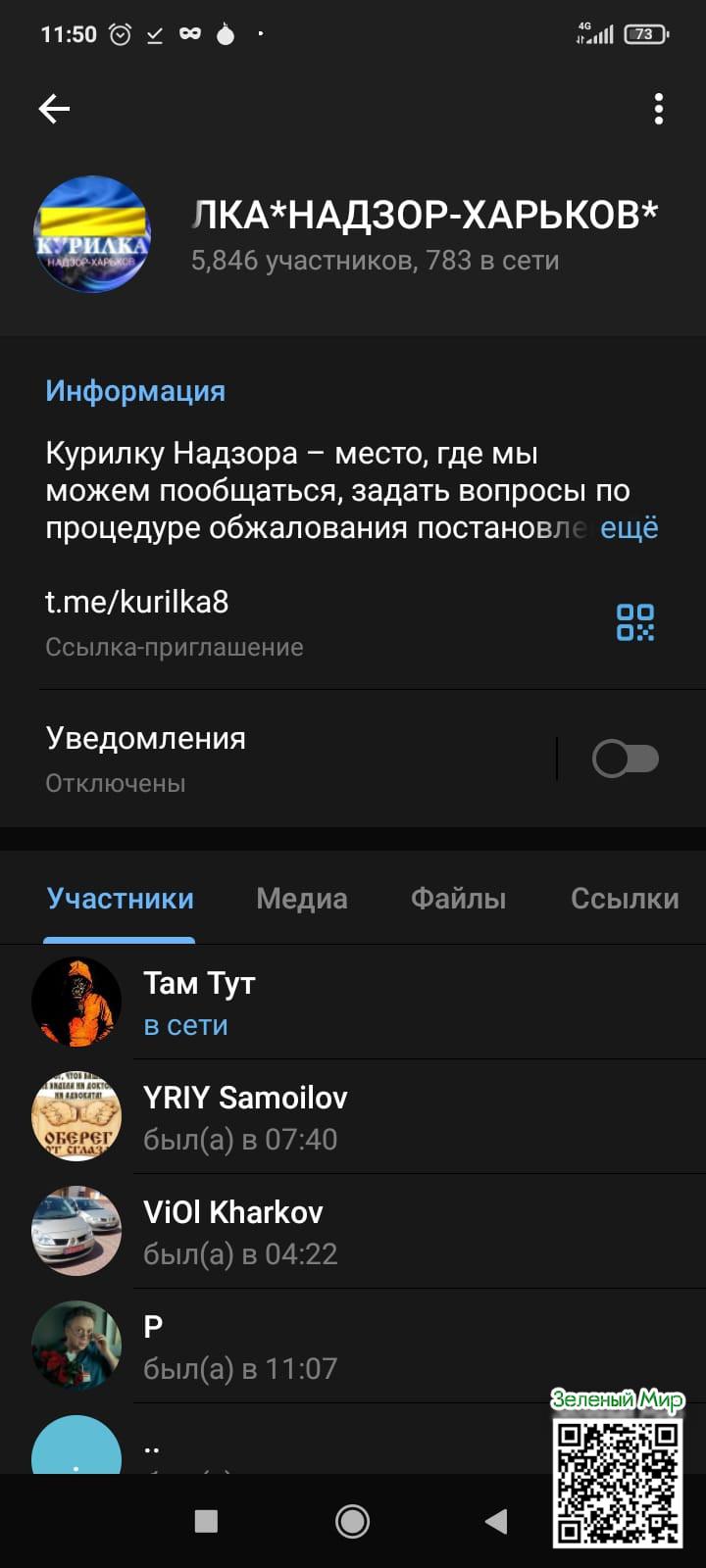This screenshot has width=706, height=1568.
Task: Open member profile Там Тут
Action: point(294,1003)
